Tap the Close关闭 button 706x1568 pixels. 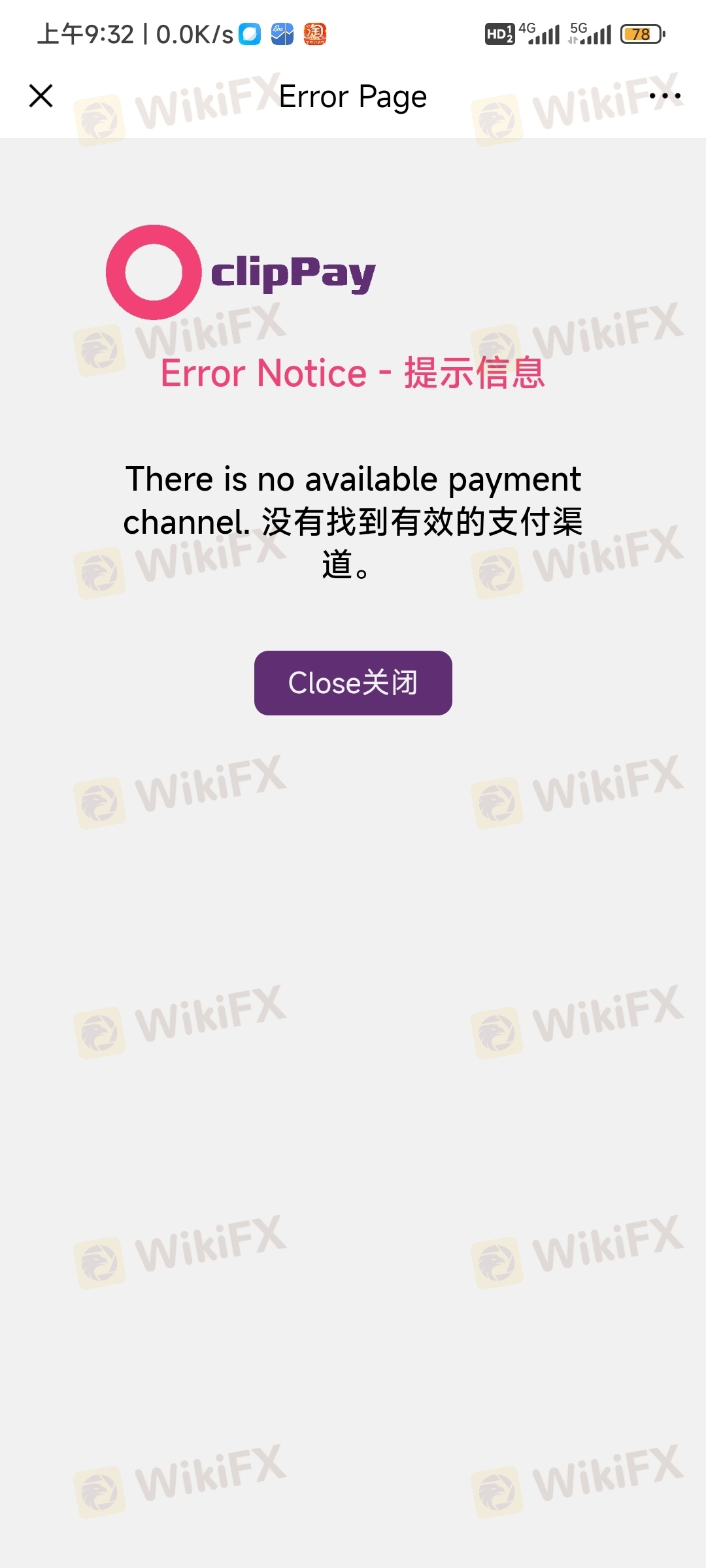353,683
